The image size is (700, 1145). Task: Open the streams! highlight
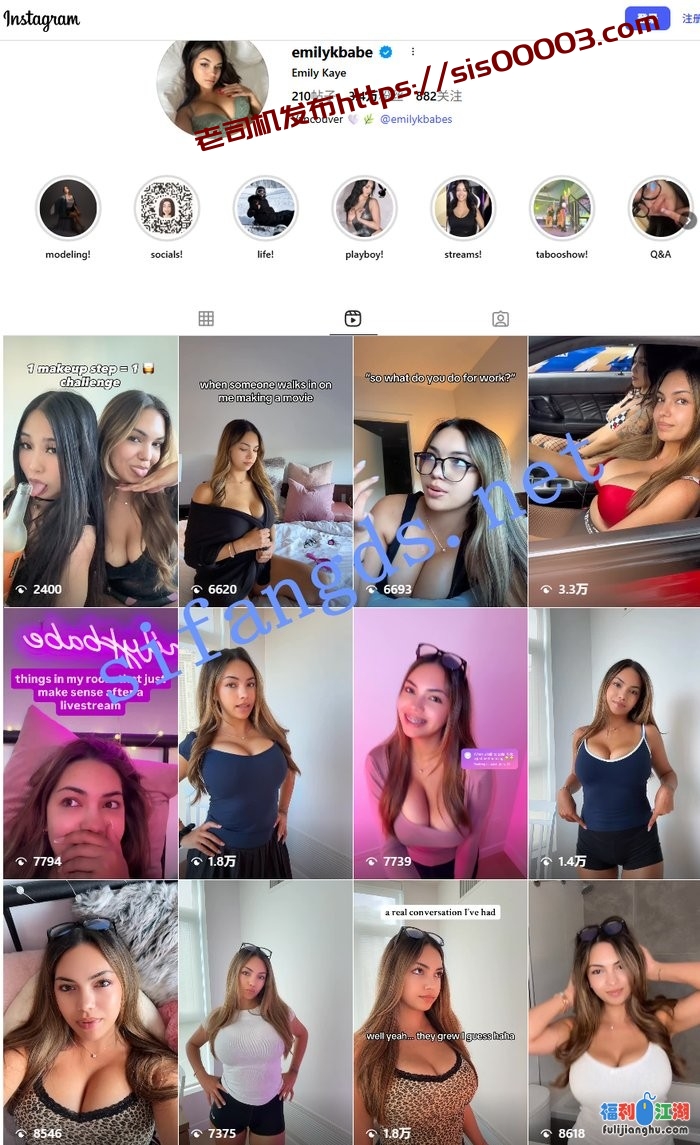click(463, 209)
